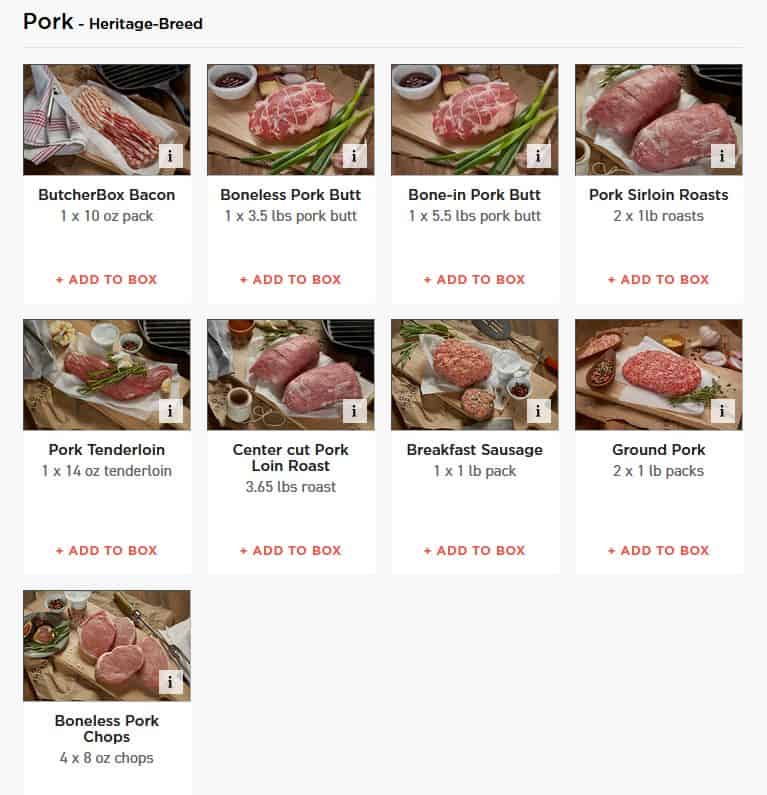
Task: View Ground Pork info icon
Action: 722,410
